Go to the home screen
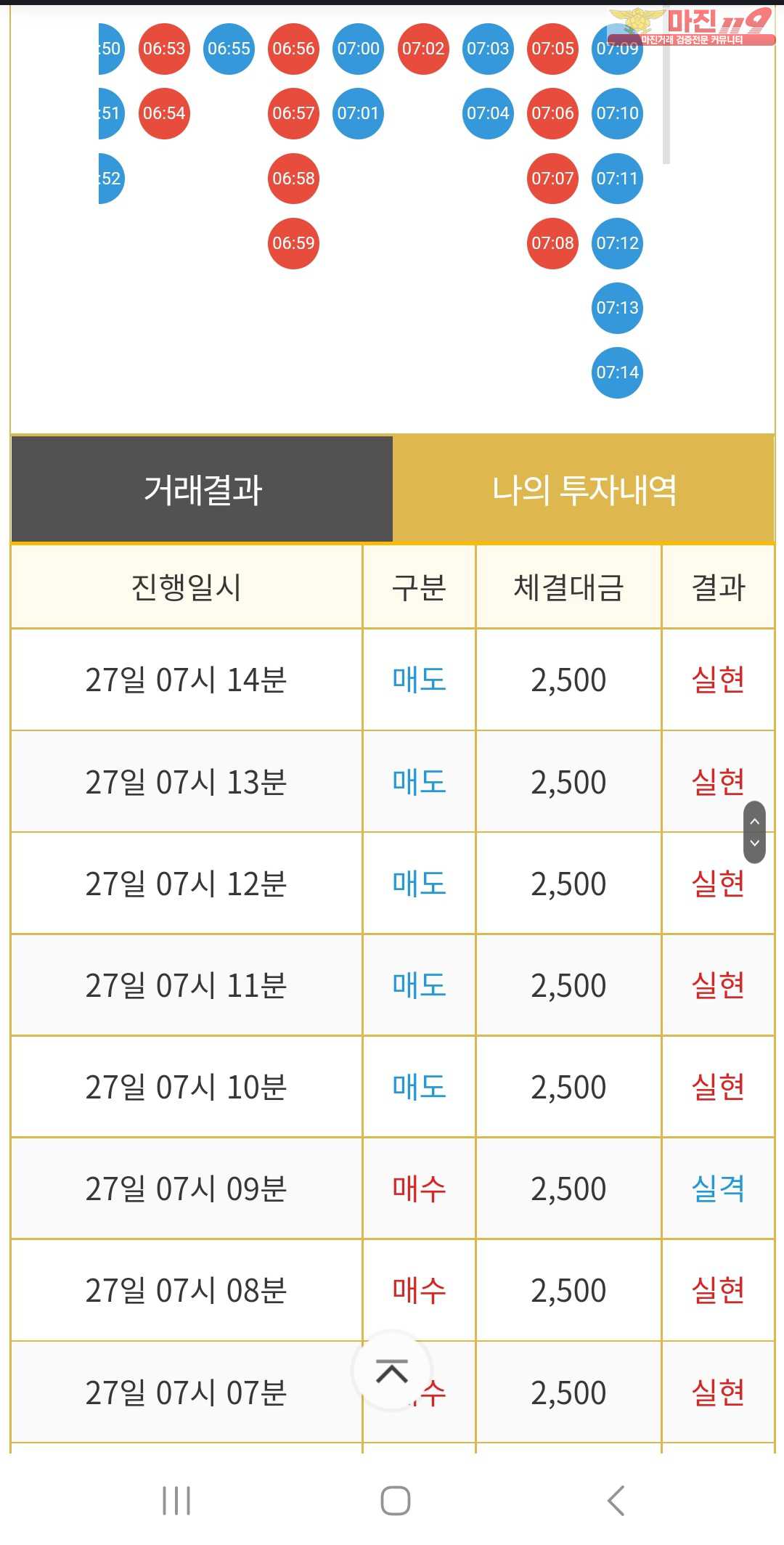Viewport: 784px width, 1545px height. pos(396,1501)
